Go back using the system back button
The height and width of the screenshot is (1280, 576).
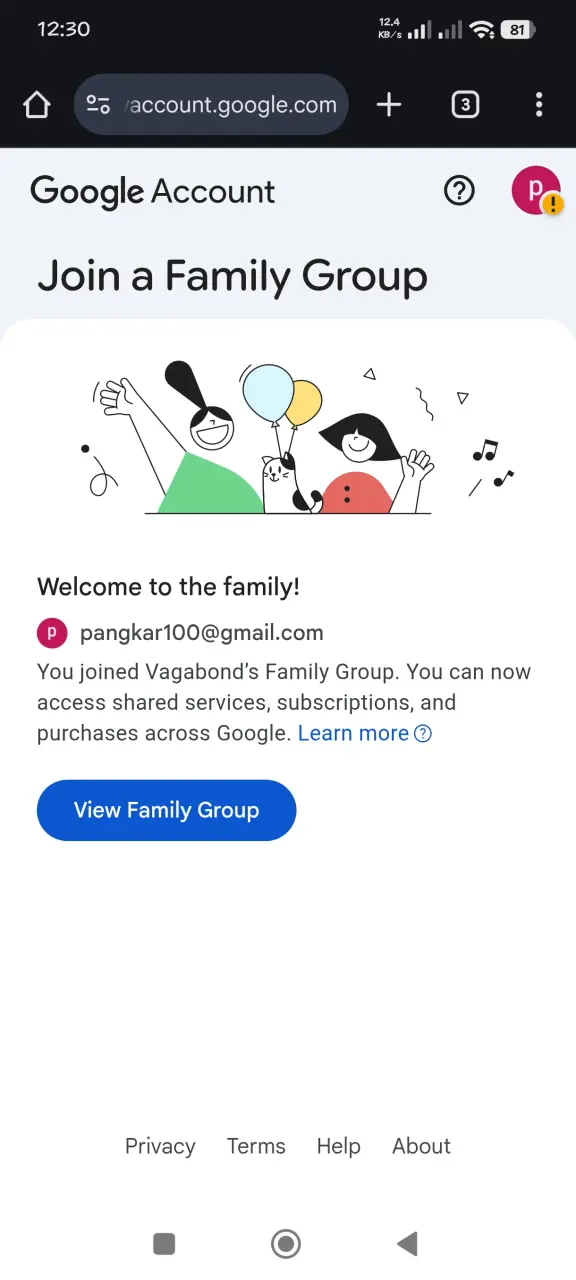tap(407, 1243)
